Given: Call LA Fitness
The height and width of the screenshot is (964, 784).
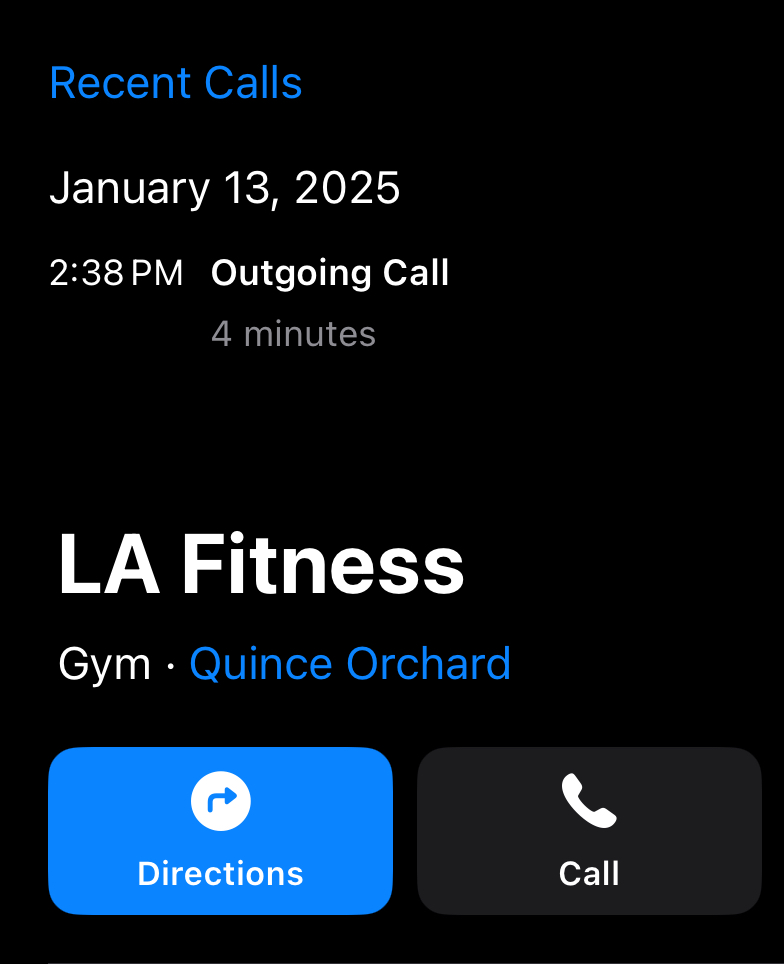Looking at the screenshot, I should pyautogui.click(x=589, y=830).
